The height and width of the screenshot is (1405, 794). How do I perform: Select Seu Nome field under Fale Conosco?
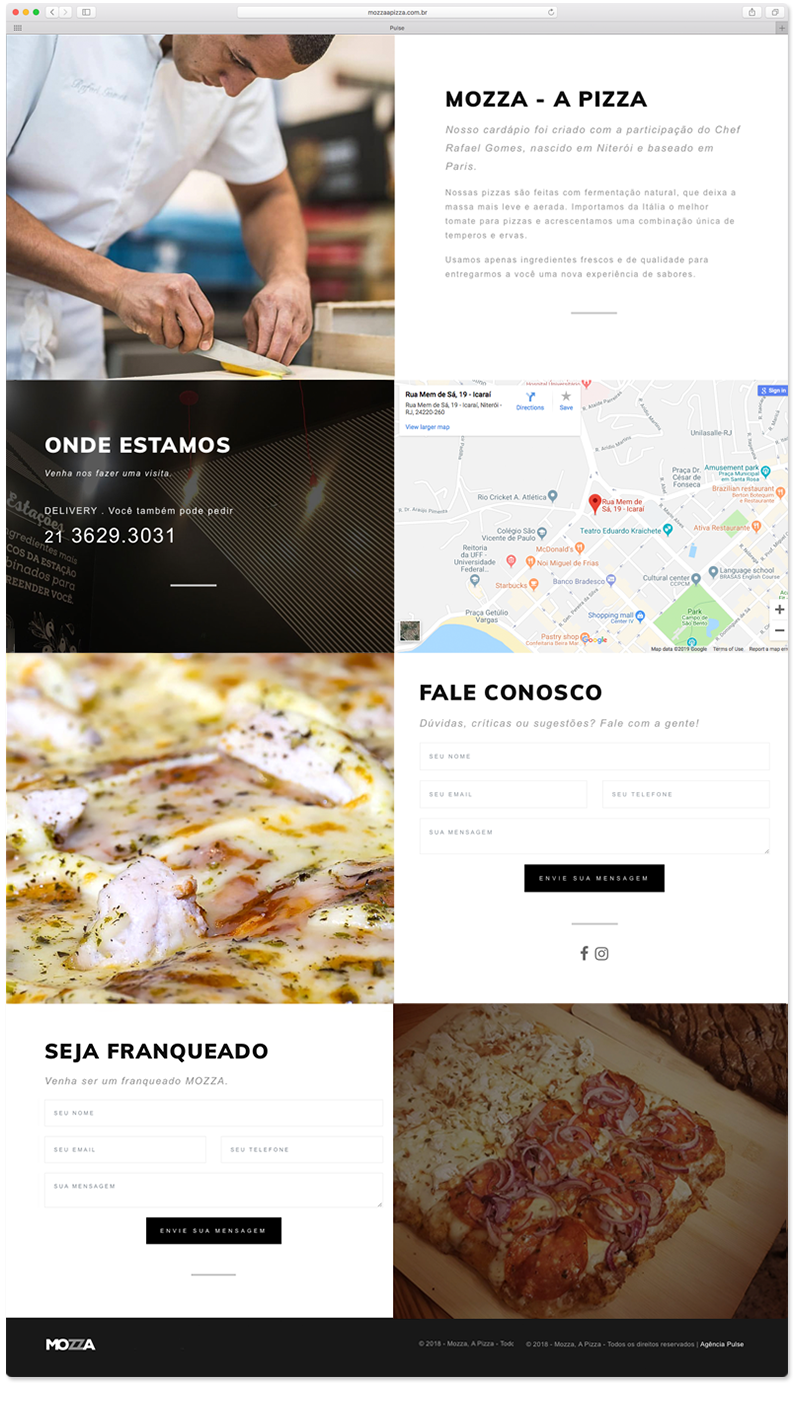click(594, 756)
